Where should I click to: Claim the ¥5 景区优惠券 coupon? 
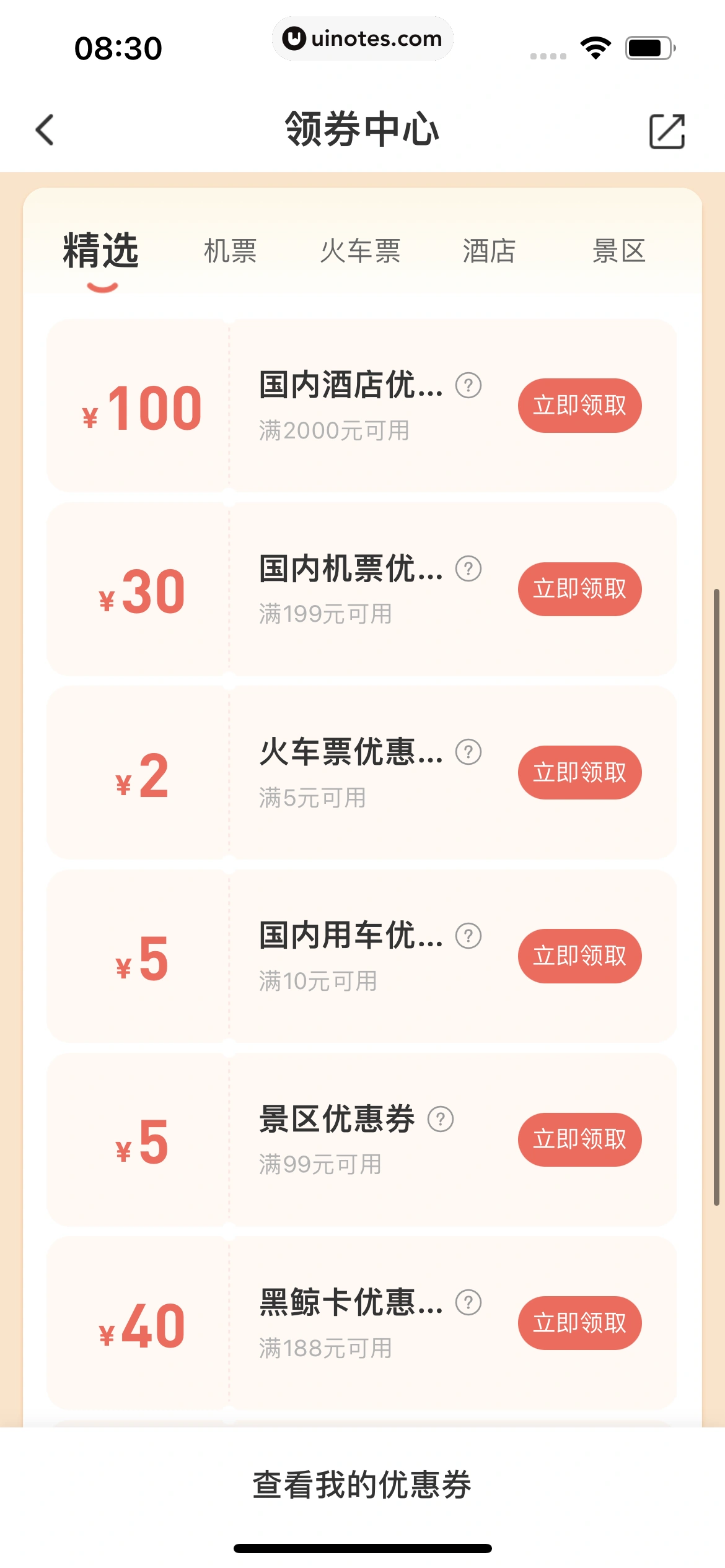pos(579,1139)
